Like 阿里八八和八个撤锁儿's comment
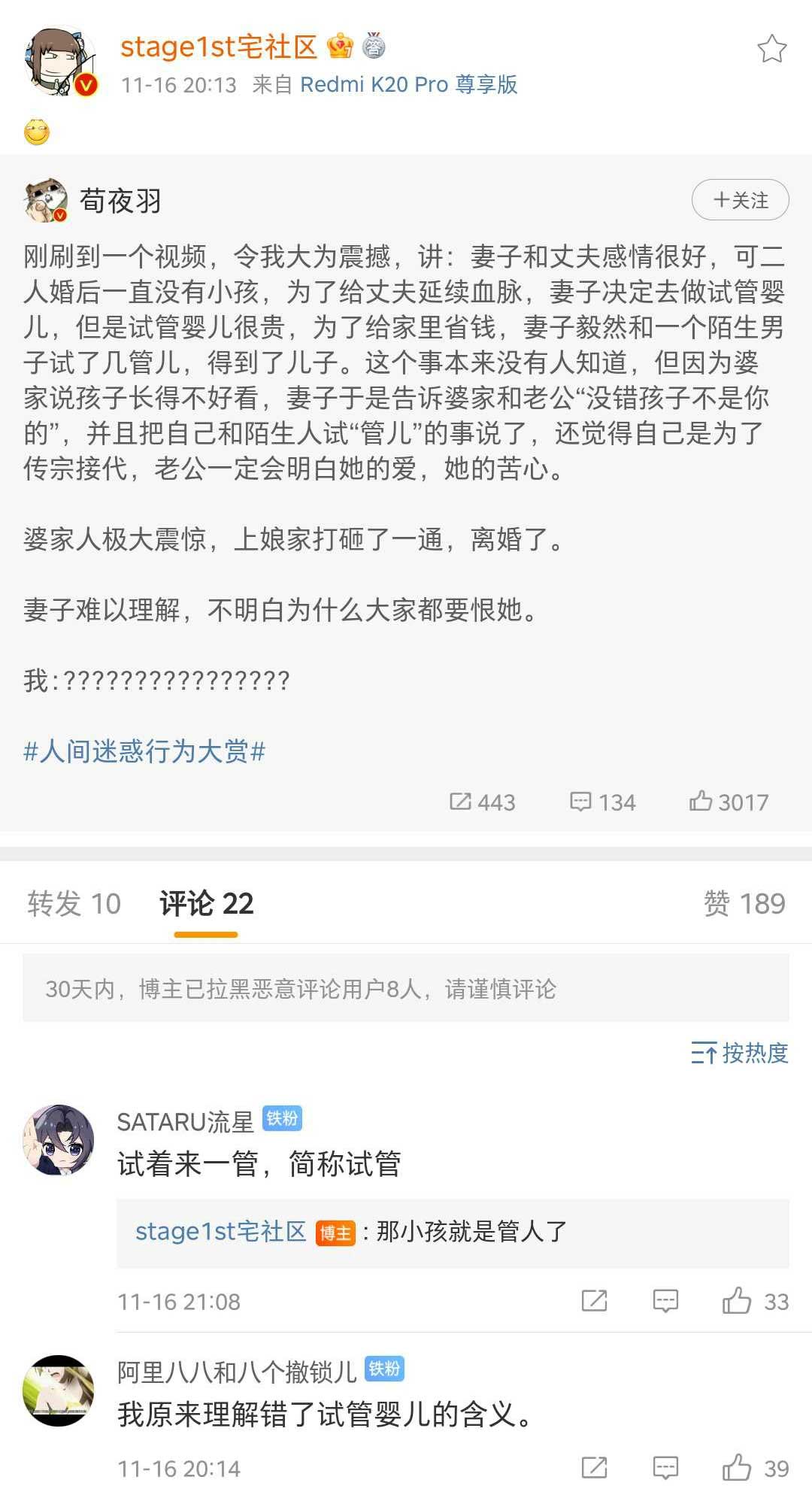 (x=738, y=1468)
